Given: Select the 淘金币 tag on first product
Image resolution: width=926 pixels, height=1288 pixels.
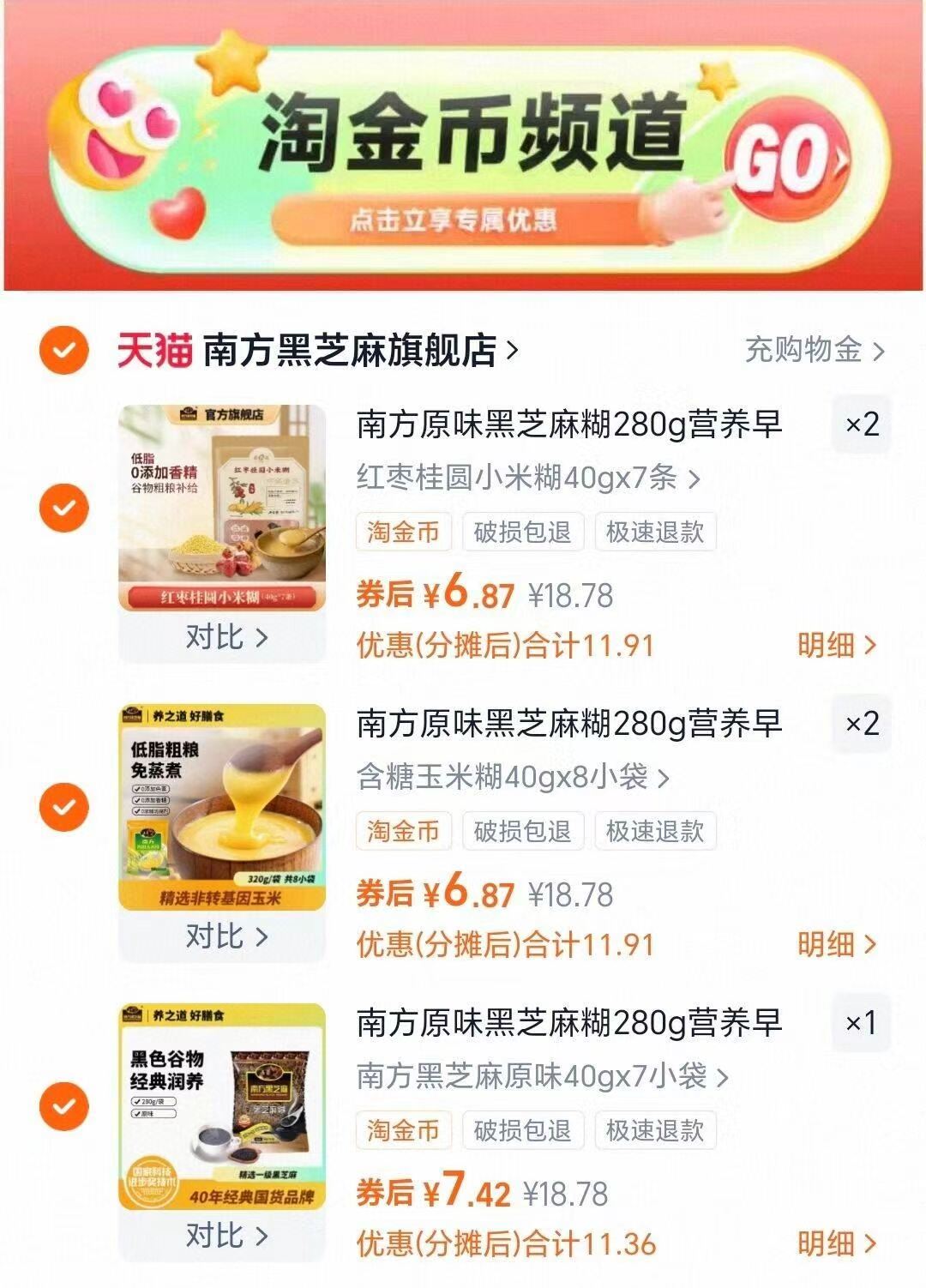Looking at the screenshot, I should click(x=405, y=533).
